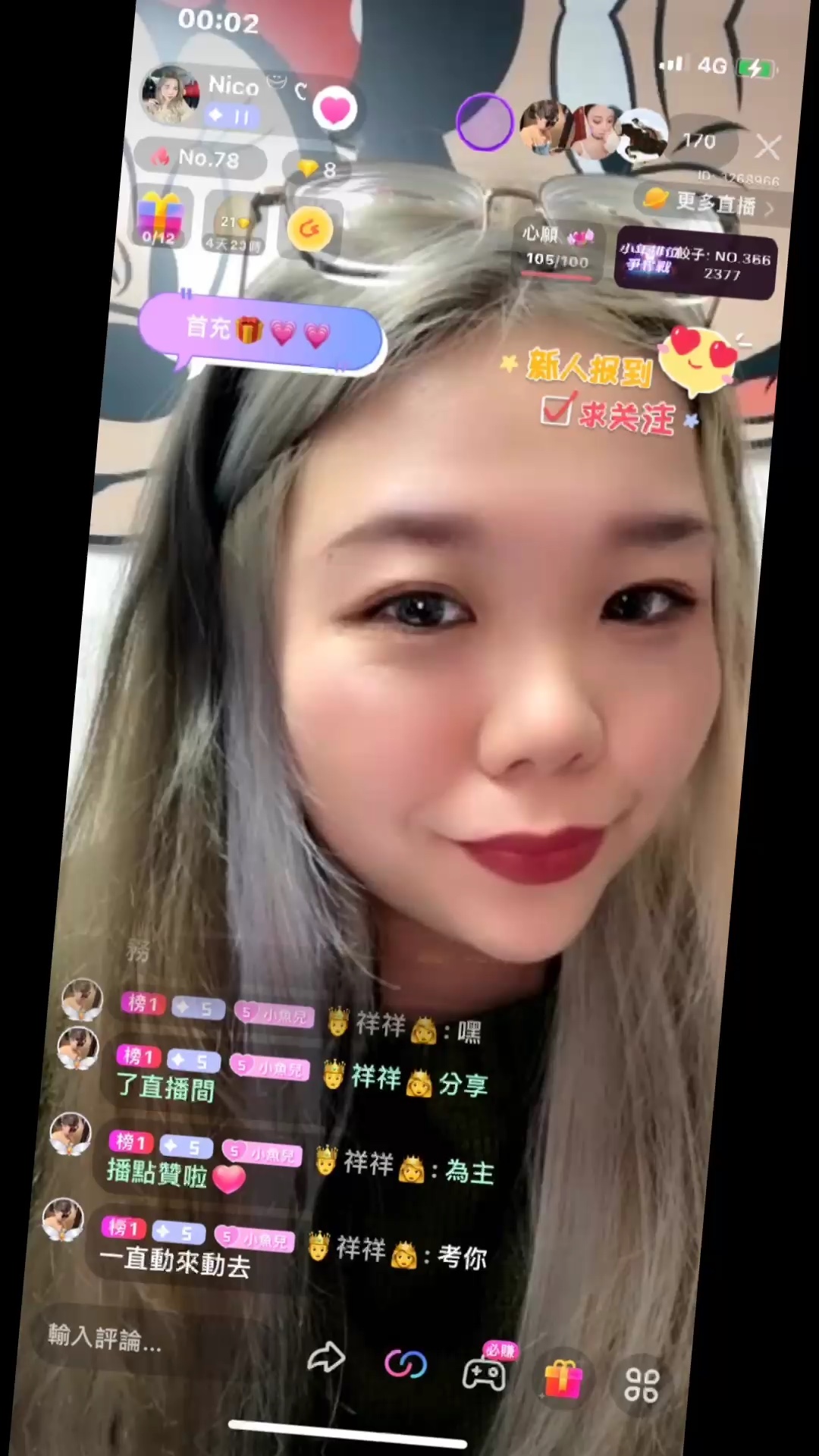Open the game controller menu
The width and height of the screenshot is (819, 1456).
[485, 1374]
